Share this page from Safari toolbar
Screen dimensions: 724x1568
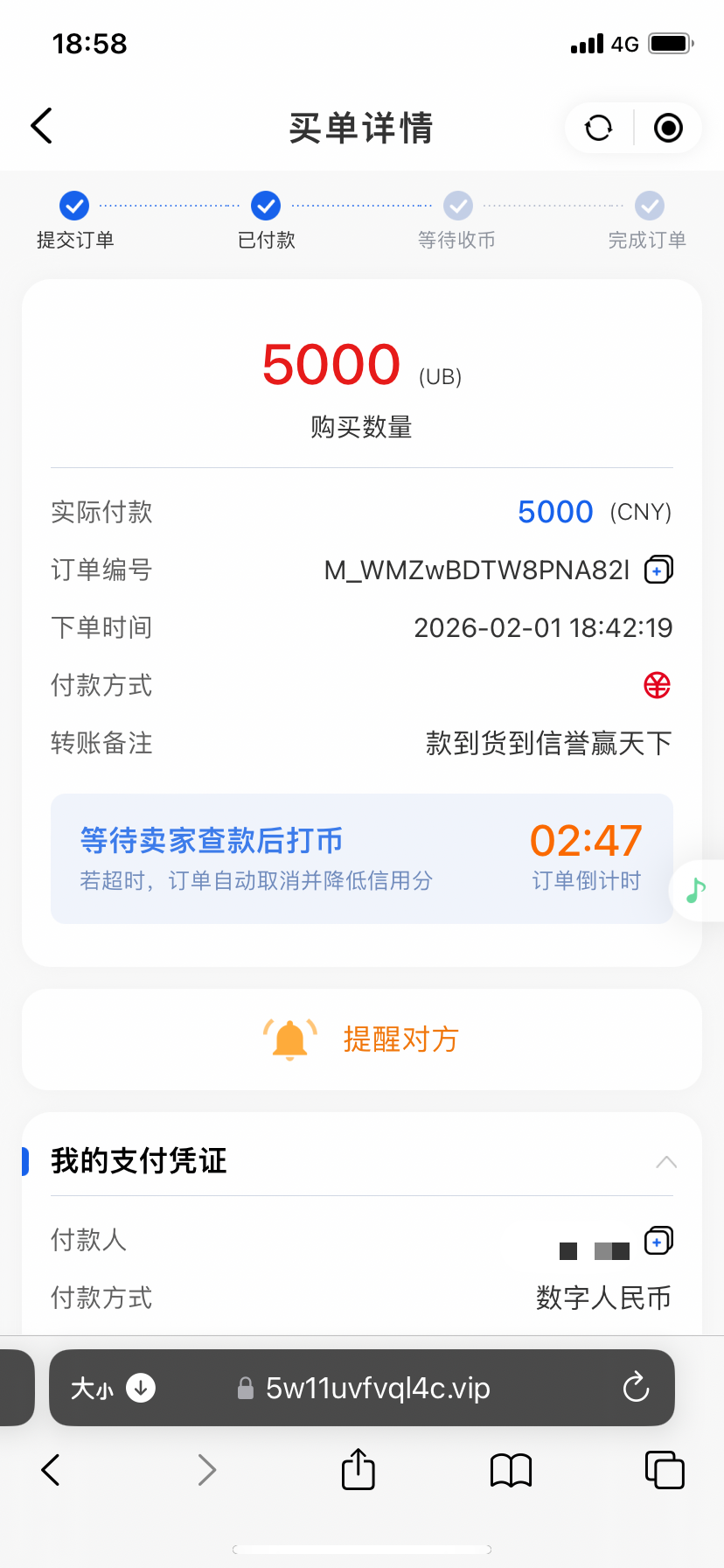[359, 1469]
